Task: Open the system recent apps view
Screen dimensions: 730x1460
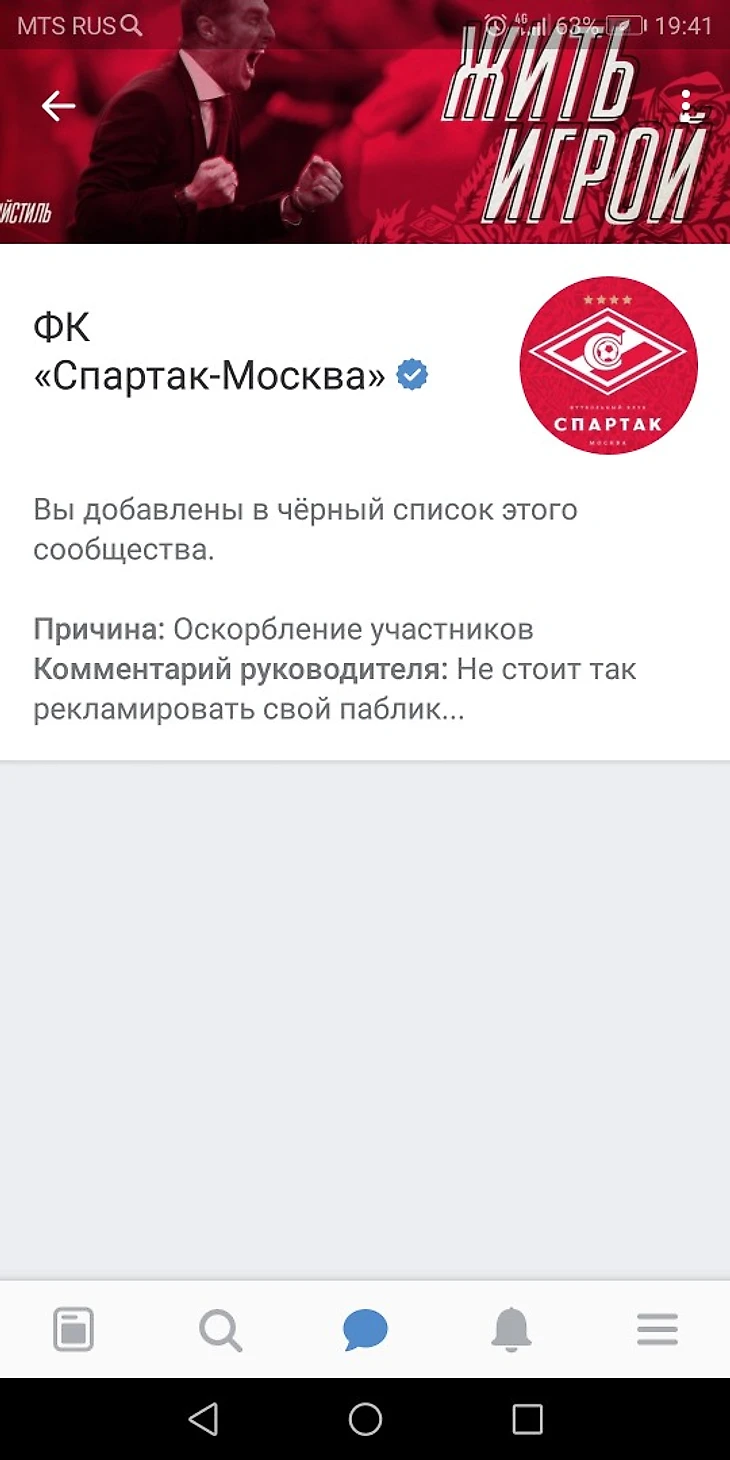Action: tap(527, 1419)
